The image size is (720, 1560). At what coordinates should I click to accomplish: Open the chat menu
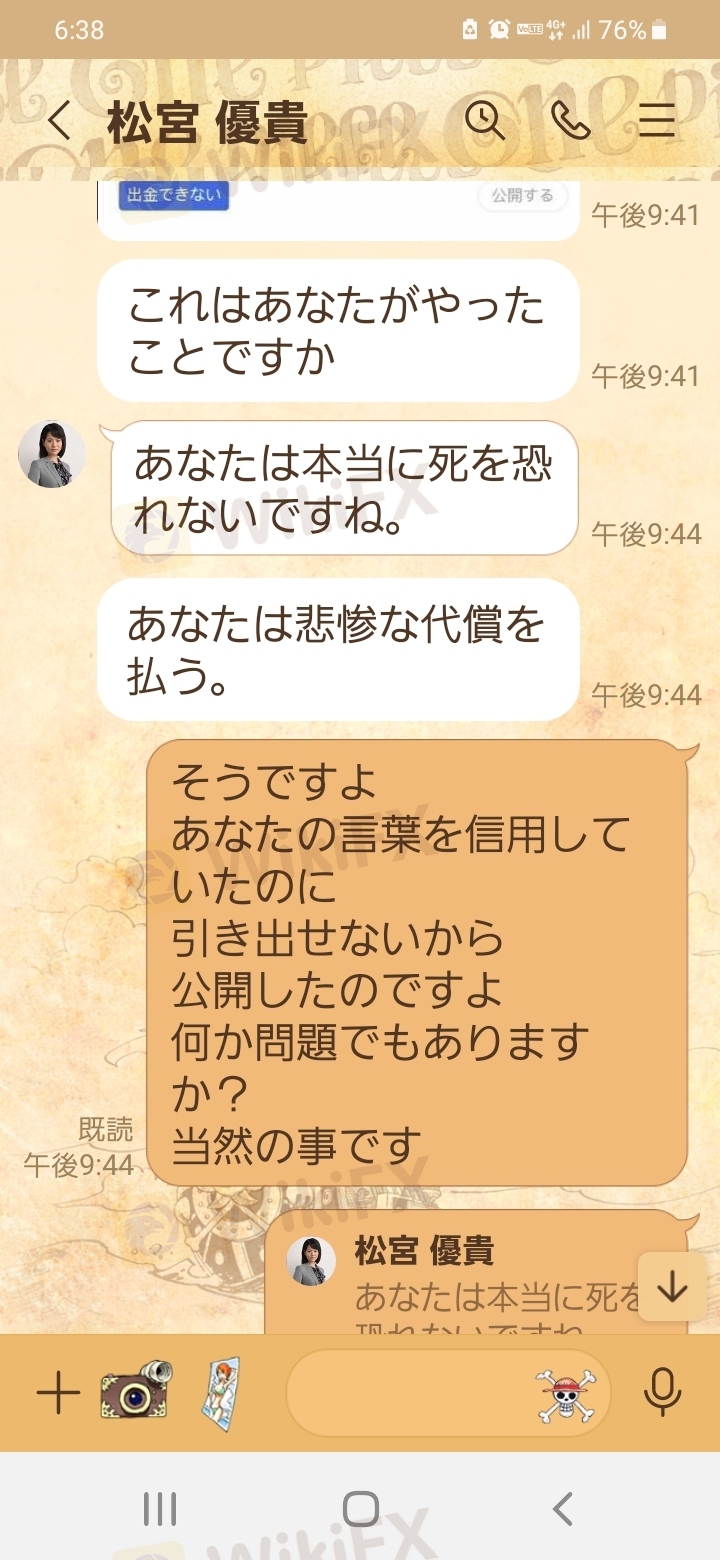coord(656,122)
